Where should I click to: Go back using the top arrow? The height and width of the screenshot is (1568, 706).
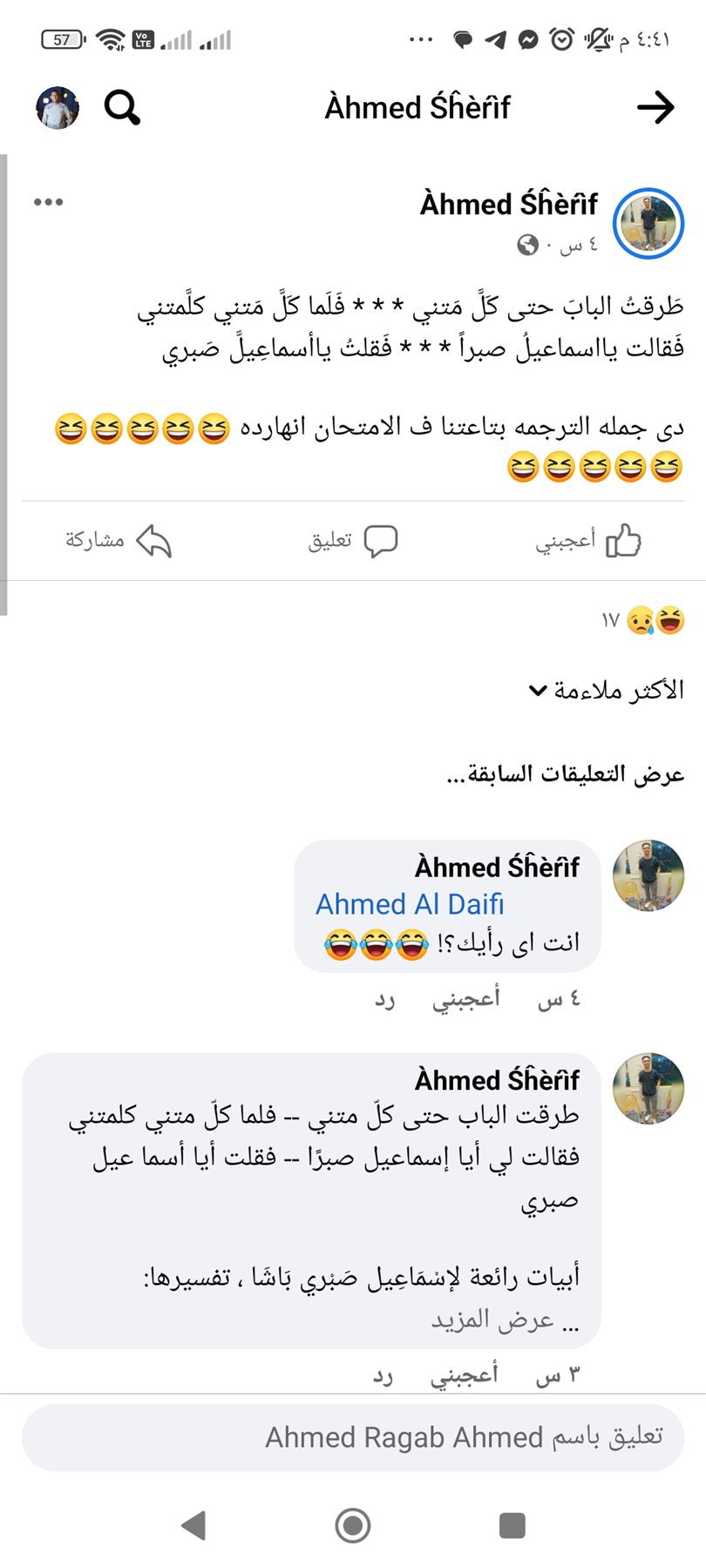tap(655, 107)
